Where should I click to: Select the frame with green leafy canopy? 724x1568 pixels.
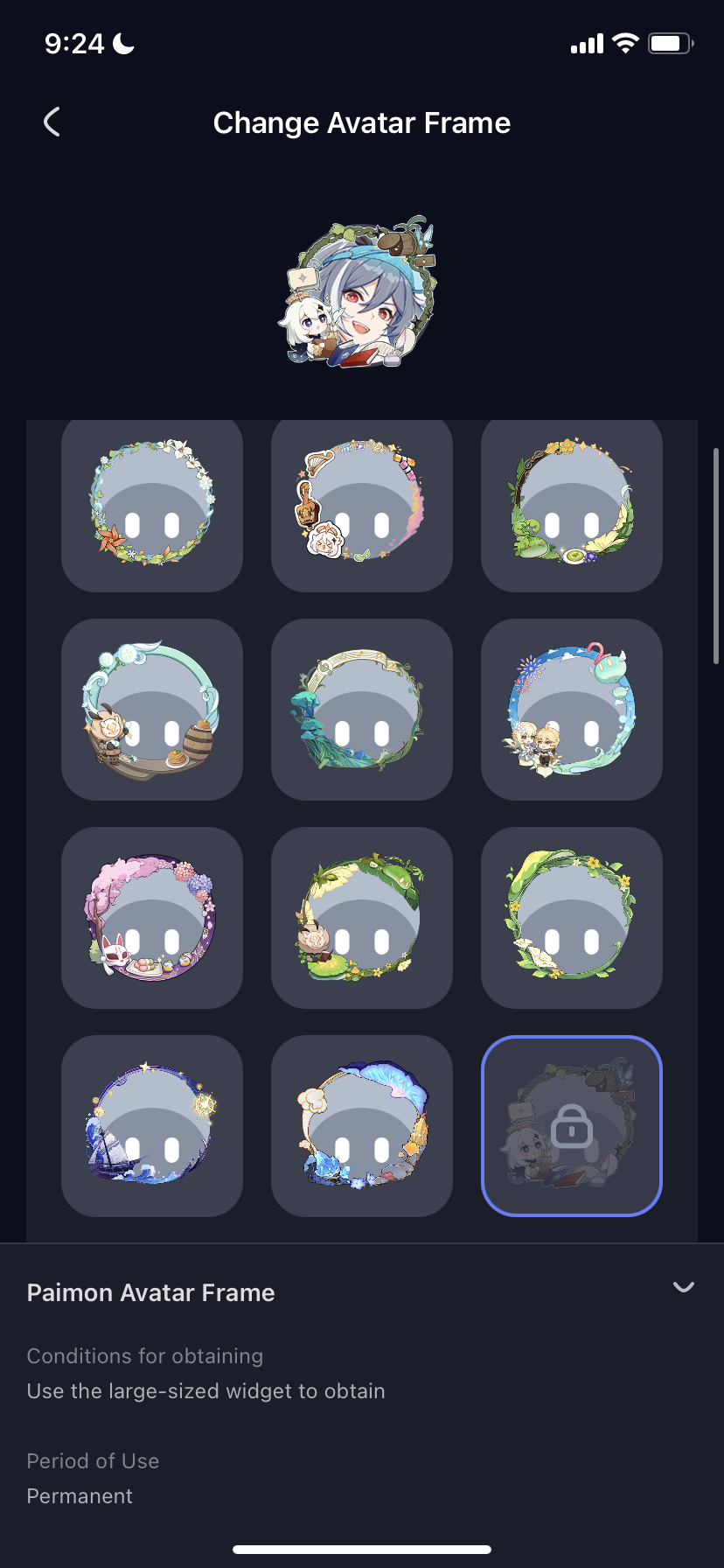(362, 918)
